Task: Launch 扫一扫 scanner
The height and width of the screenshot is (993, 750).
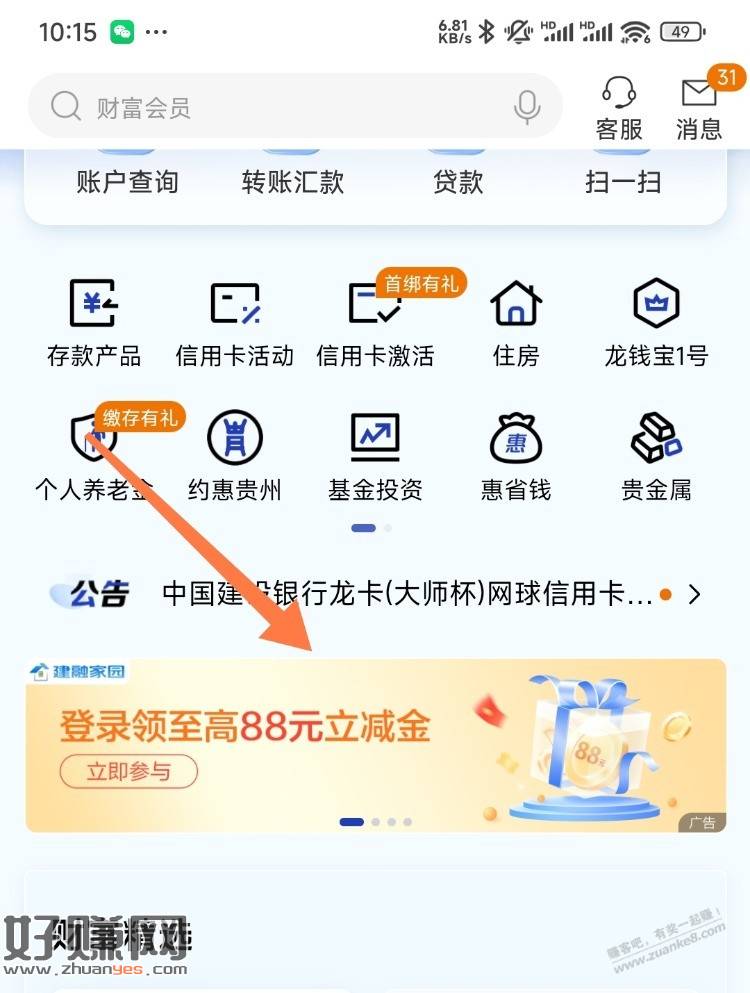Action: point(623,181)
